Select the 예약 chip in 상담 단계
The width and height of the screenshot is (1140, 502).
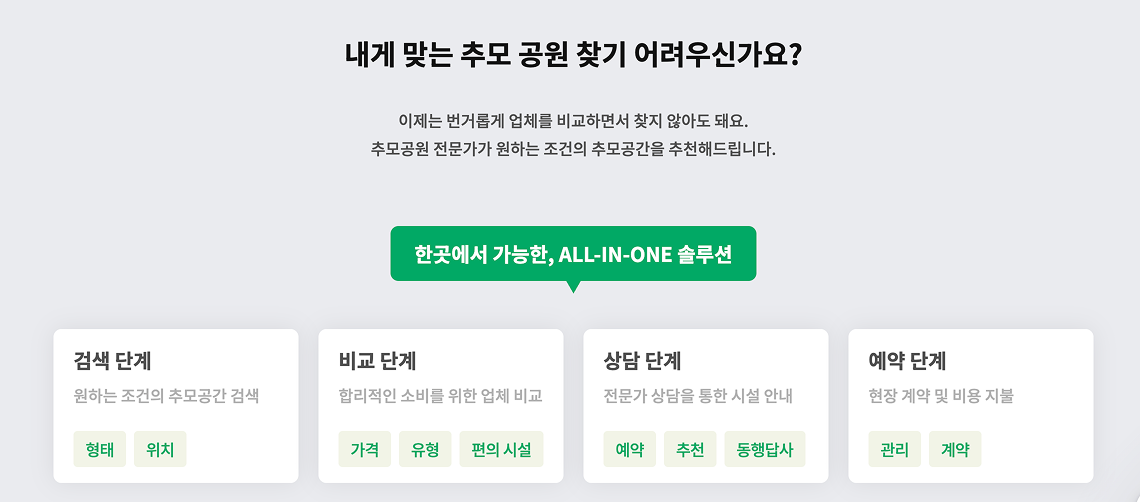coord(630,450)
